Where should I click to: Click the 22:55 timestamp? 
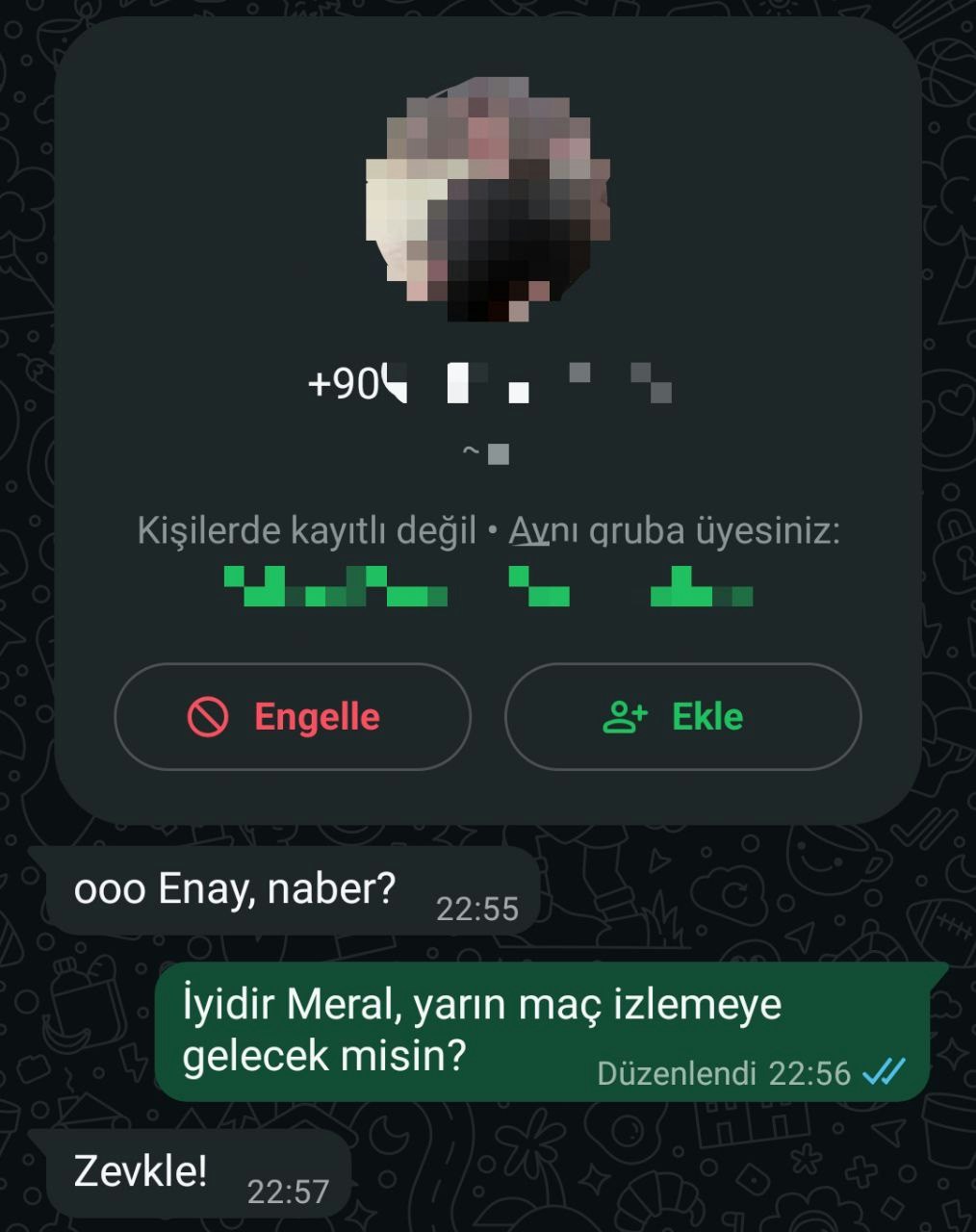pyautogui.click(x=478, y=907)
